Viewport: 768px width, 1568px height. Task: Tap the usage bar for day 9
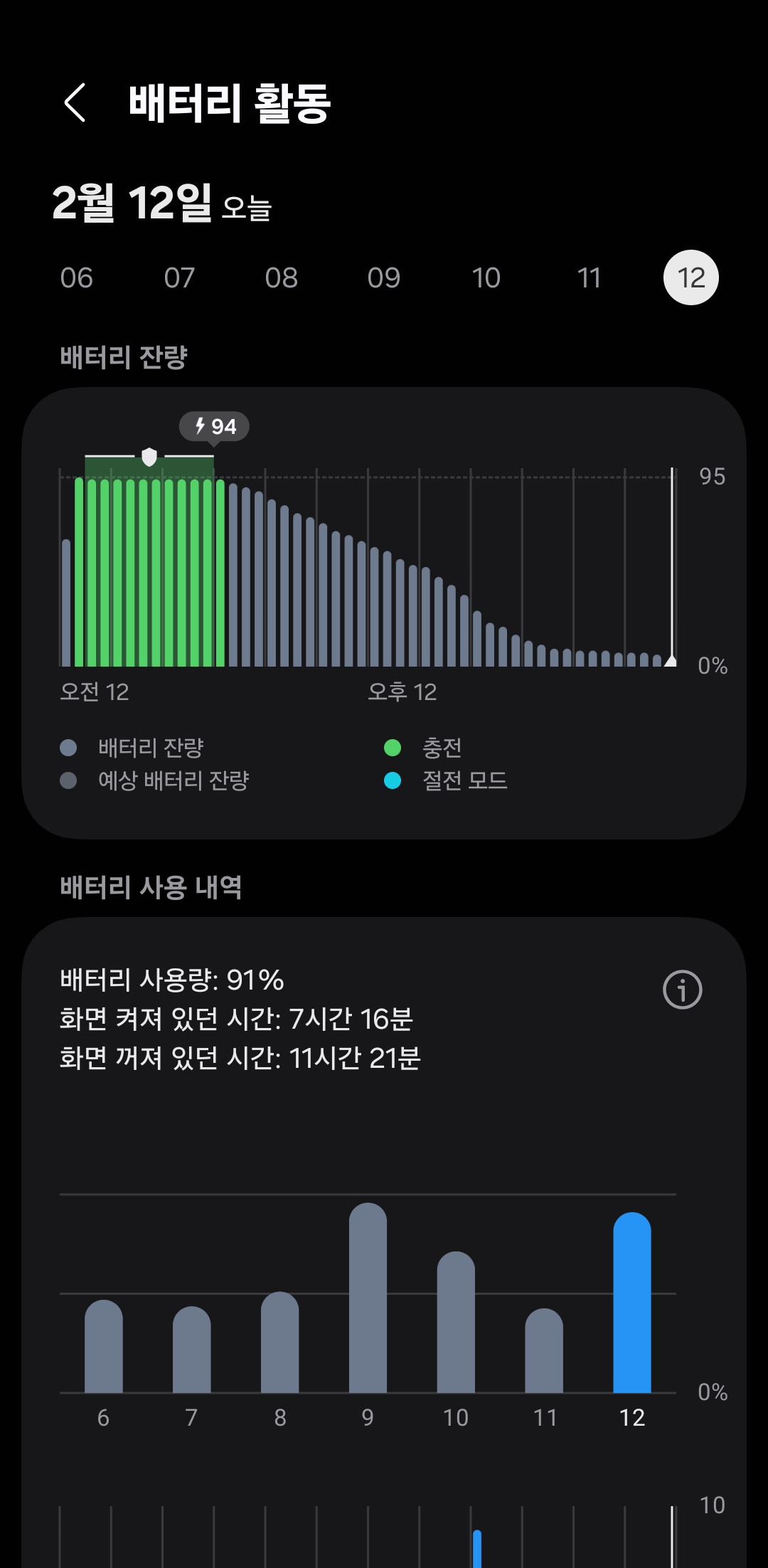(x=368, y=1298)
